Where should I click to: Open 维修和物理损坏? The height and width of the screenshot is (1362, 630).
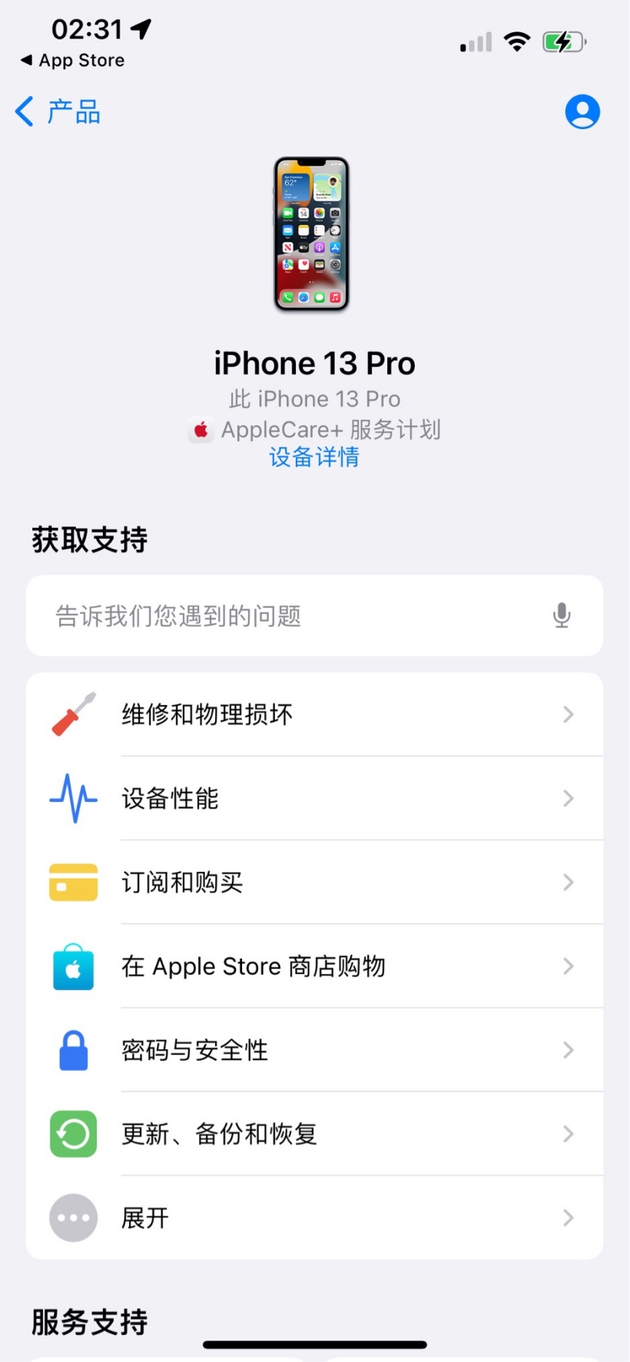pos(314,715)
